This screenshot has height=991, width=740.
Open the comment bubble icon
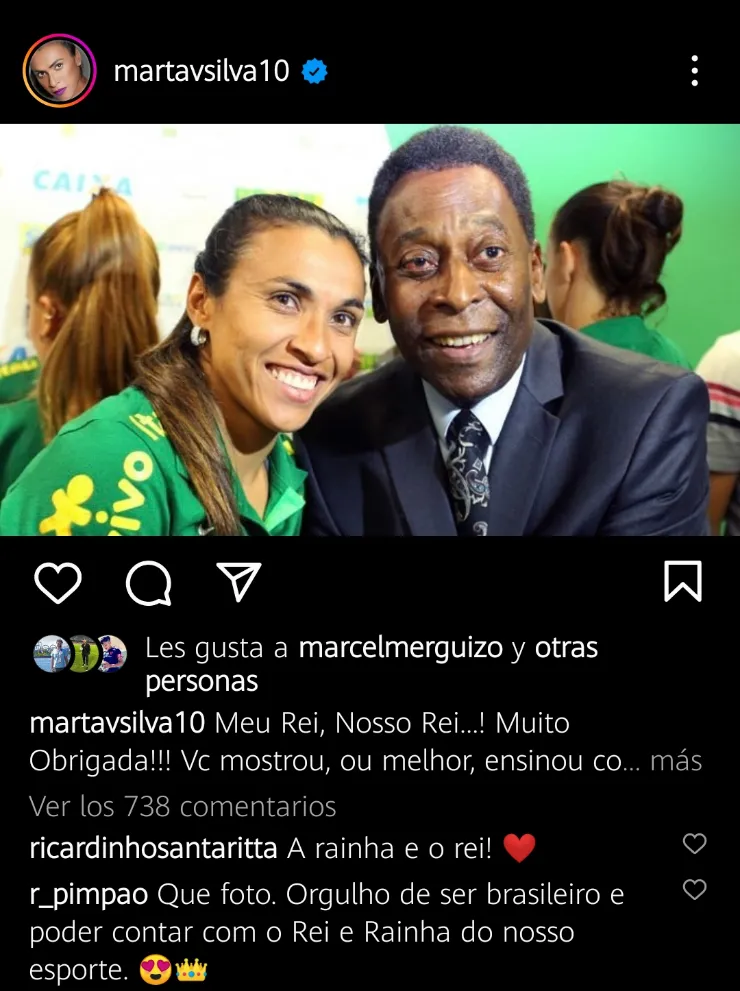point(148,583)
